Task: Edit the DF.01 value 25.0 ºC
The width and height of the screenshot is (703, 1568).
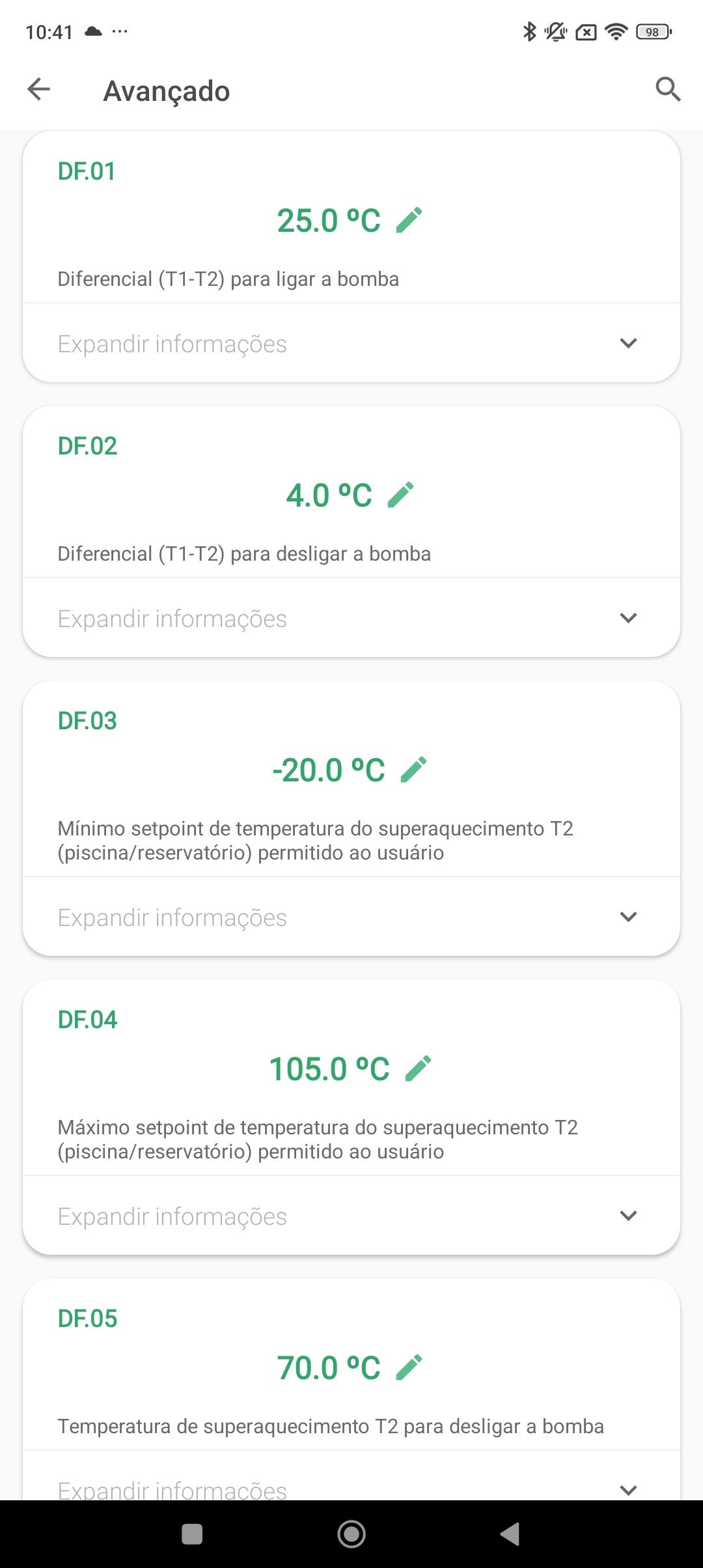Action: pyautogui.click(x=409, y=220)
